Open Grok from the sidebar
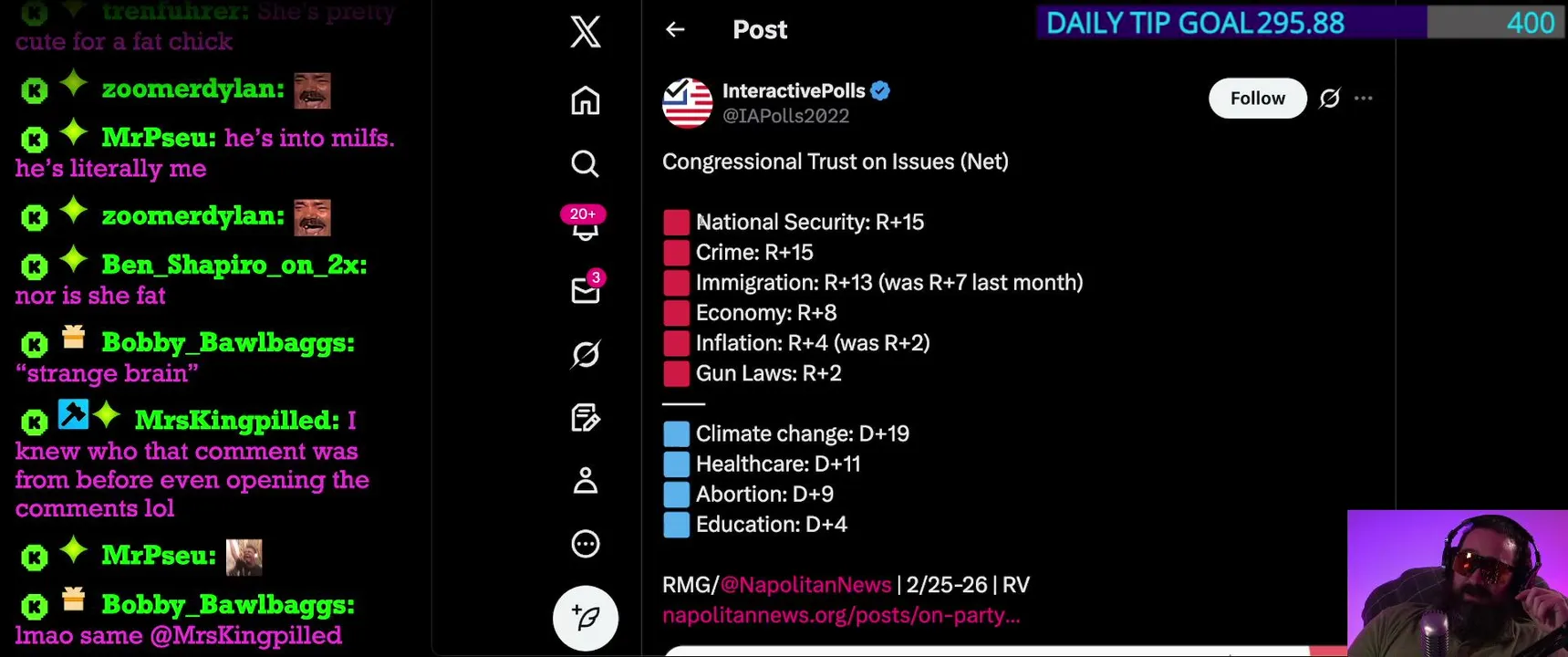 tap(585, 354)
